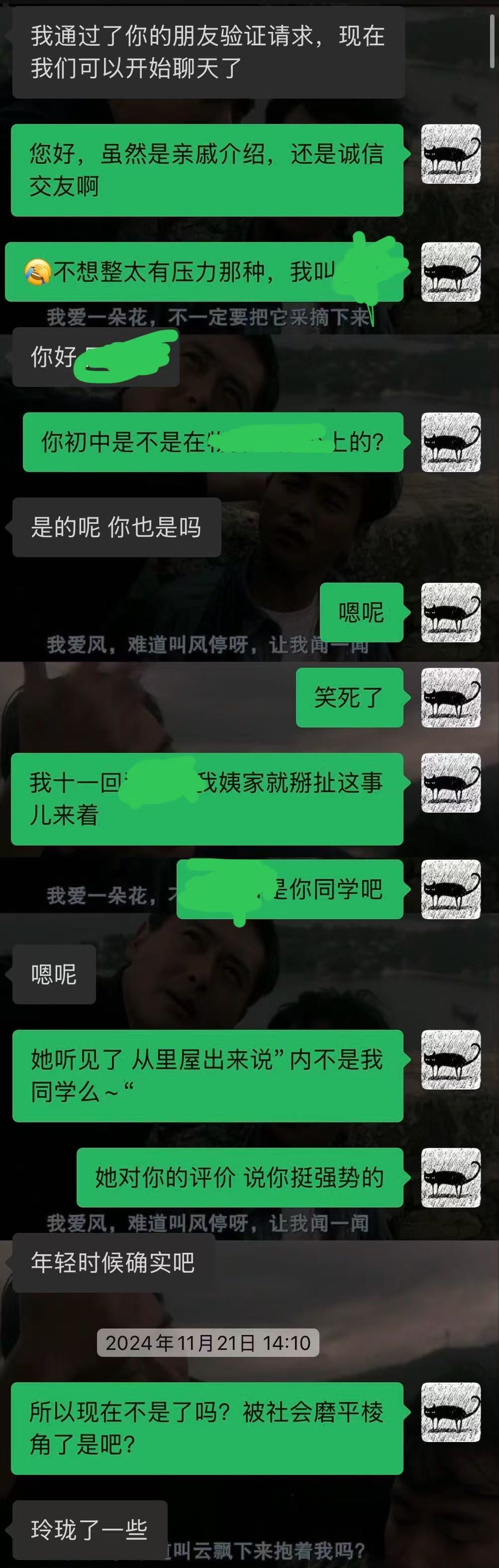Tap the cat avatar beside "您好，虽然是亲戚介绍"

pos(451,154)
